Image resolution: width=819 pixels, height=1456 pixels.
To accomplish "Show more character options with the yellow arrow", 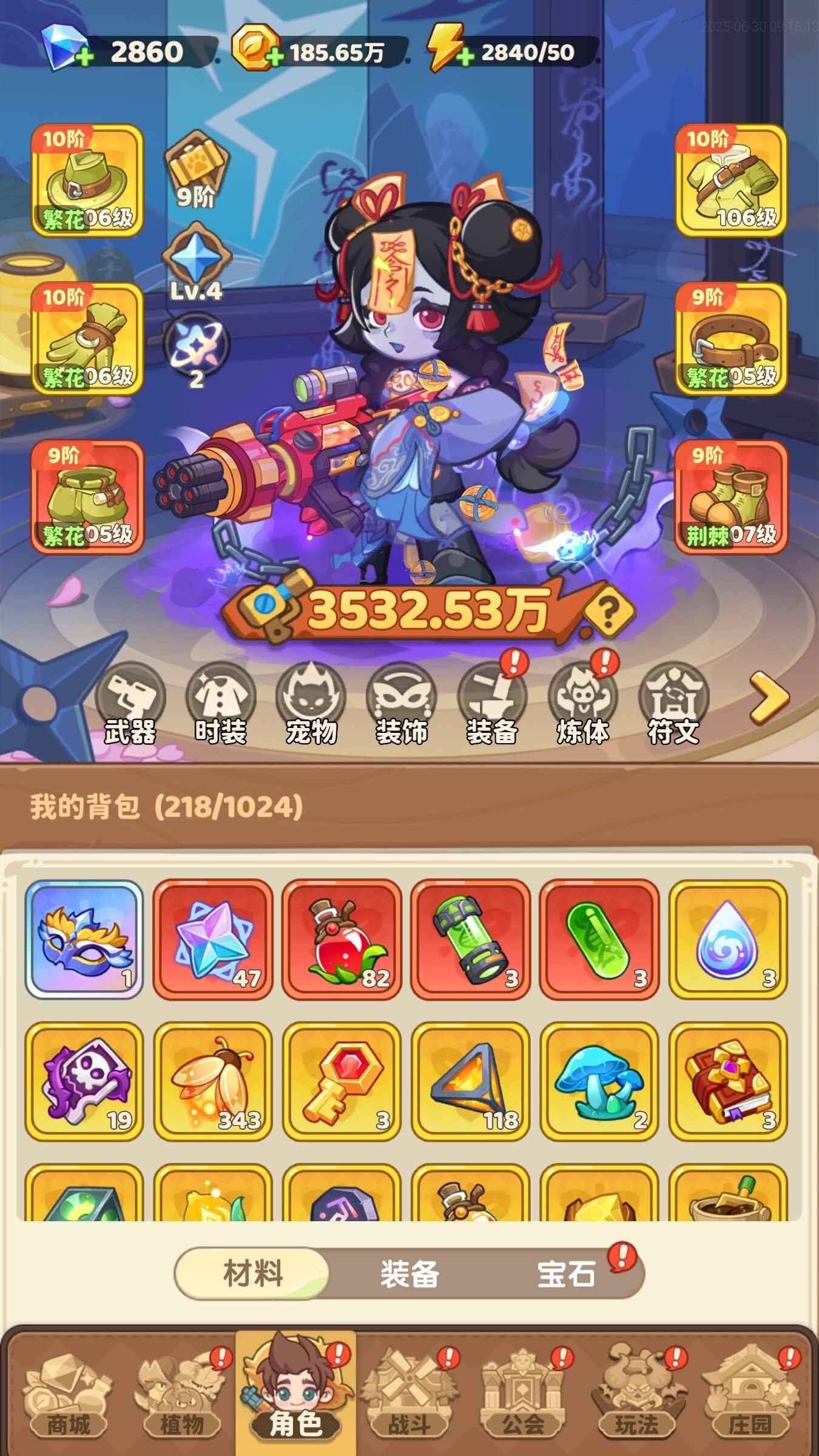I will point(769,698).
